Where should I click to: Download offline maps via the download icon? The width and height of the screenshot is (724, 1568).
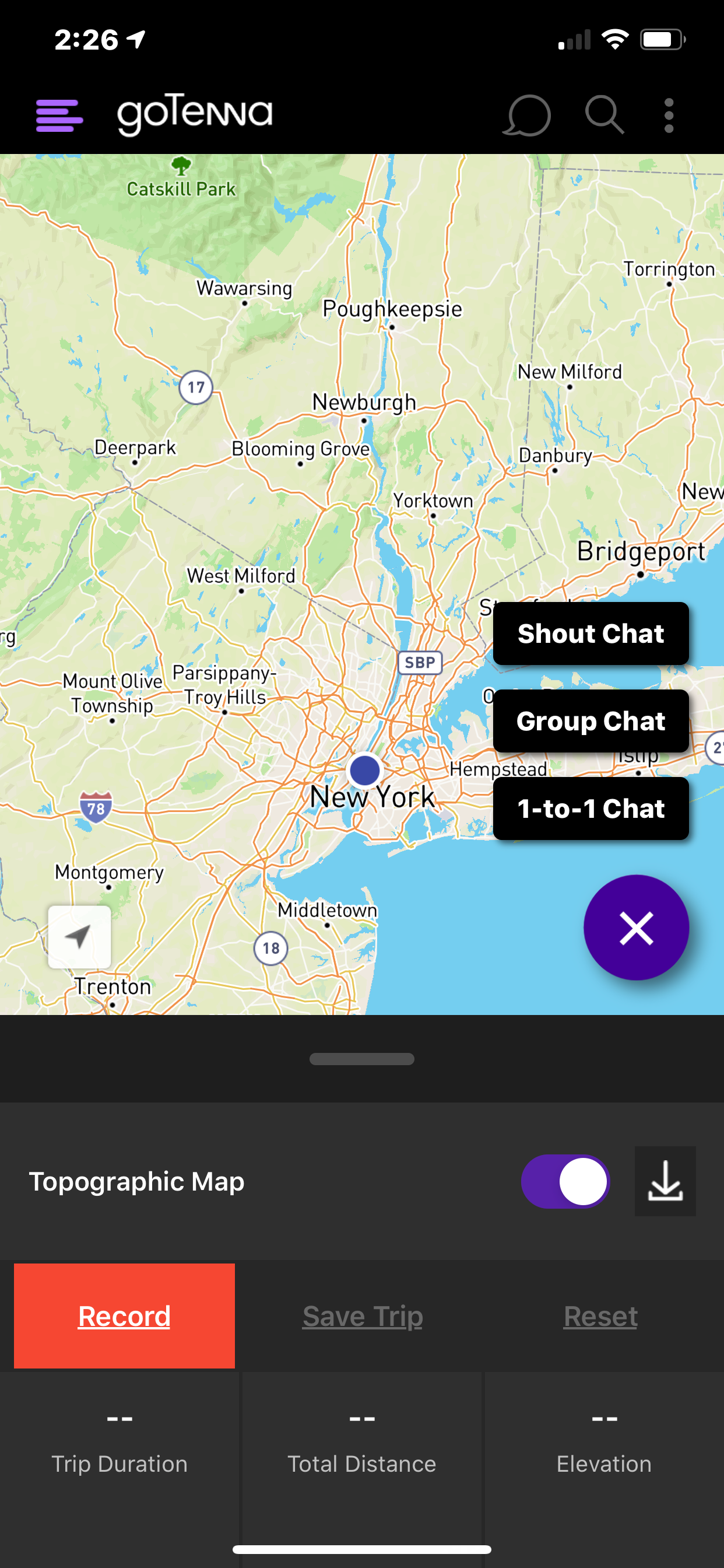(x=665, y=1181)
